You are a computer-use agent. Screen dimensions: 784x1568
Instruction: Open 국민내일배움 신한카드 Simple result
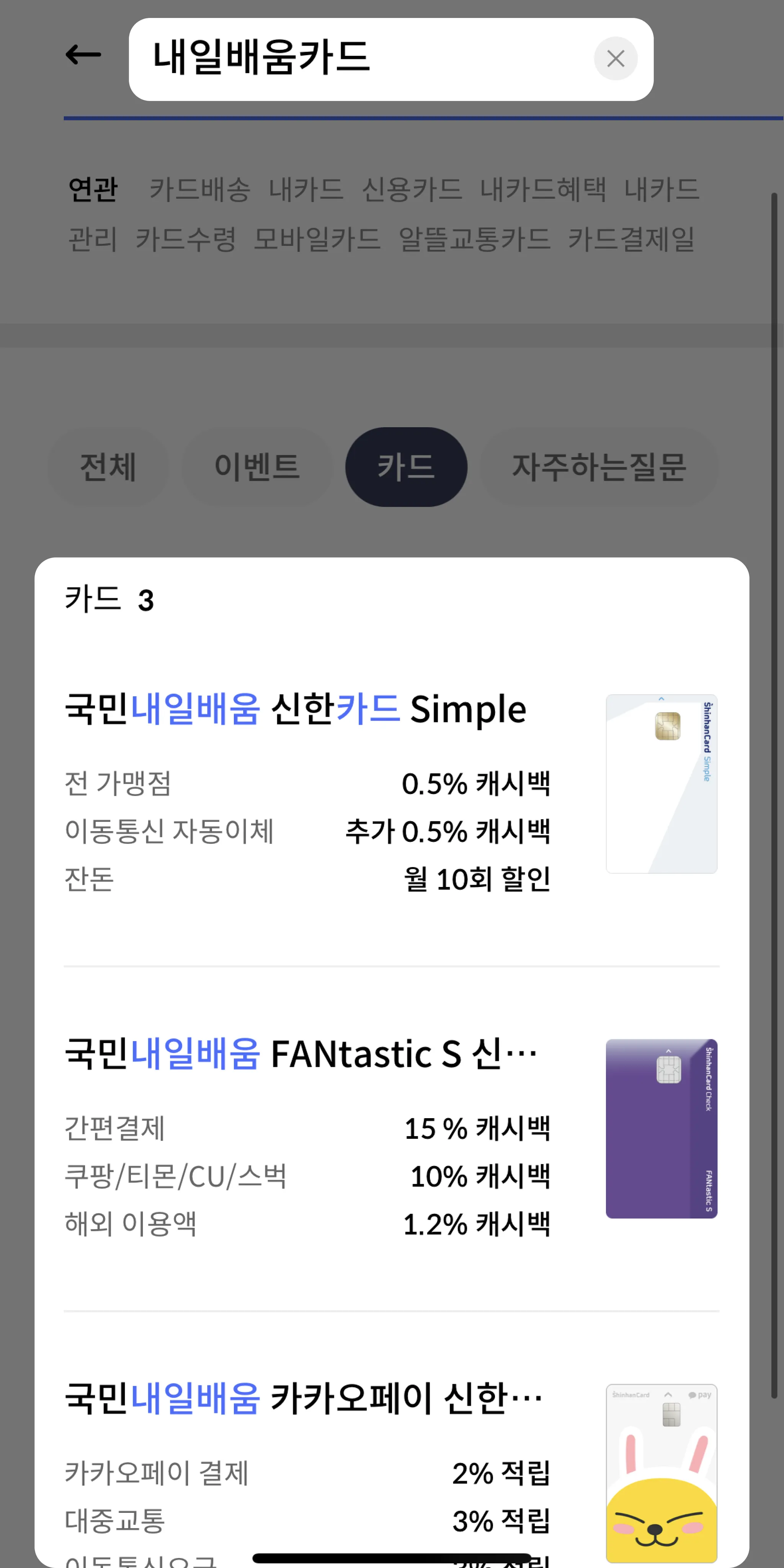click(x=296, y=710)
